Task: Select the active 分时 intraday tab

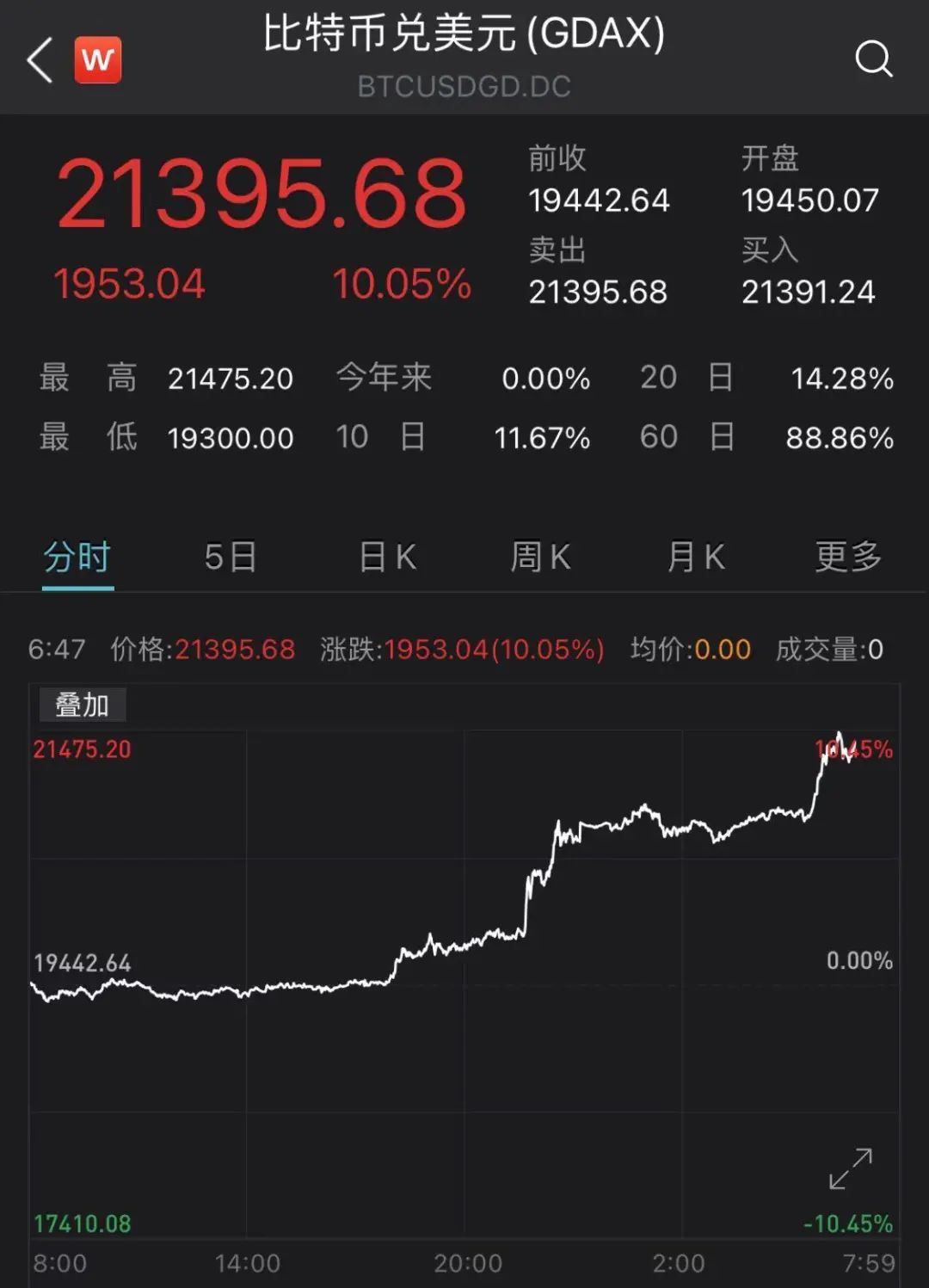Action: tap(76, 557)
